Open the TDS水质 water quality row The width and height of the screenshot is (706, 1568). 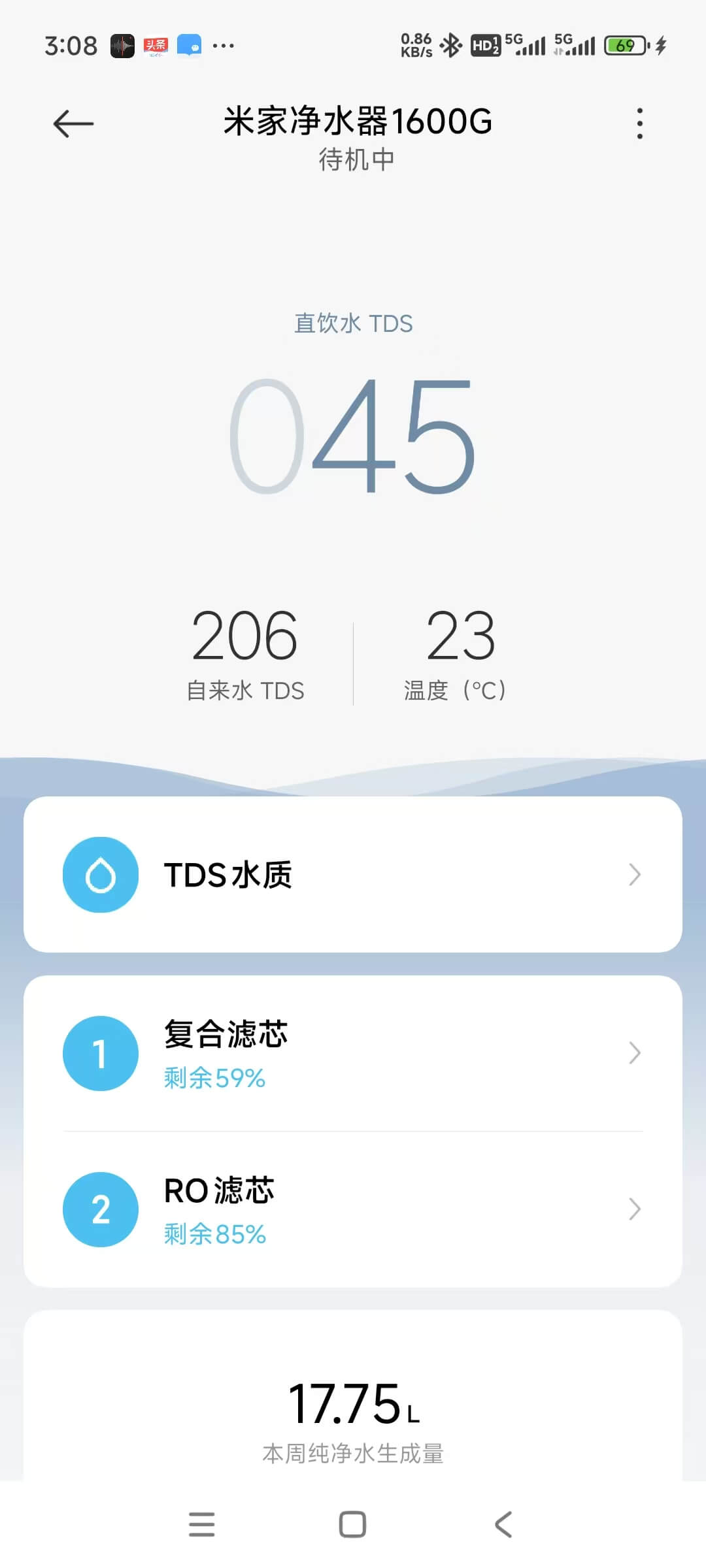(x=353, y=874)
